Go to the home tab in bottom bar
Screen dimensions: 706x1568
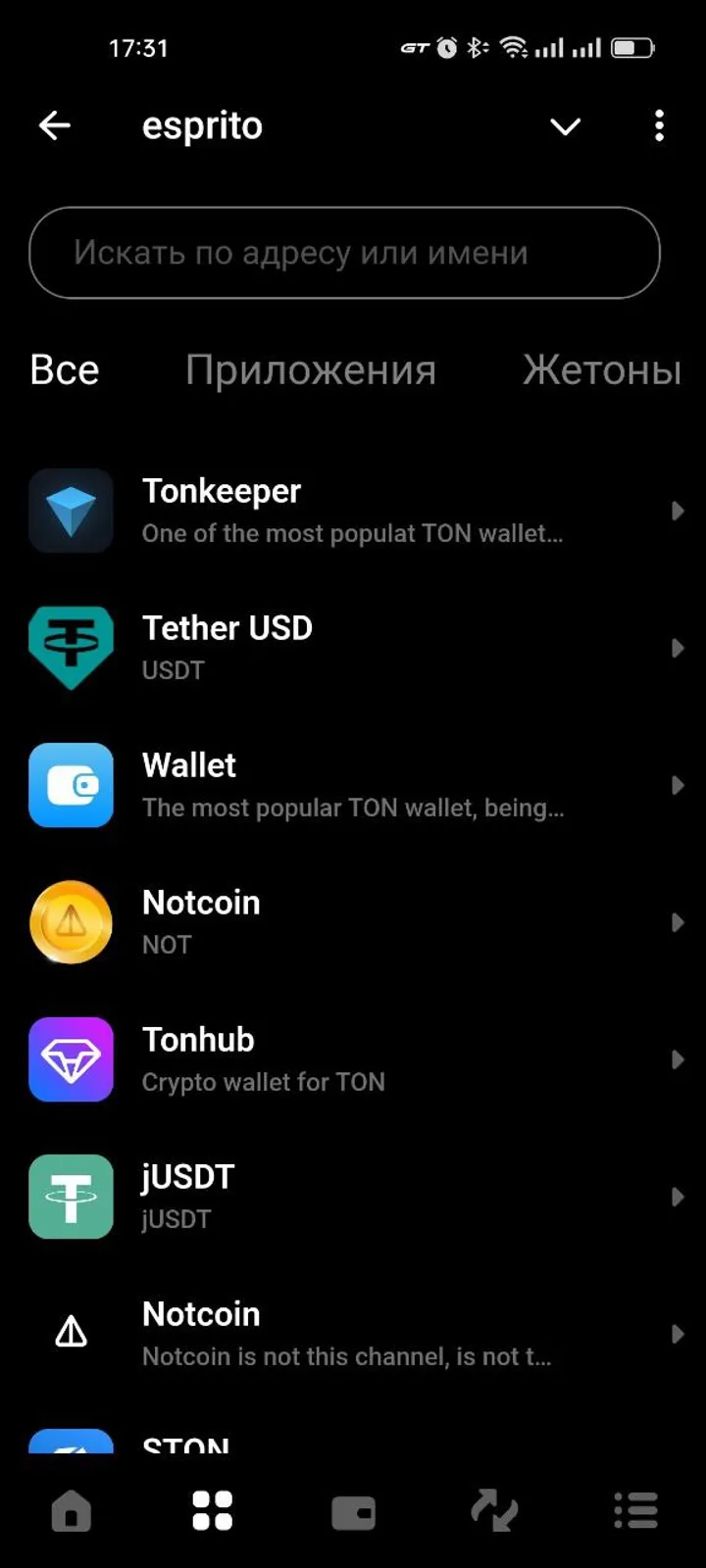71,1510
